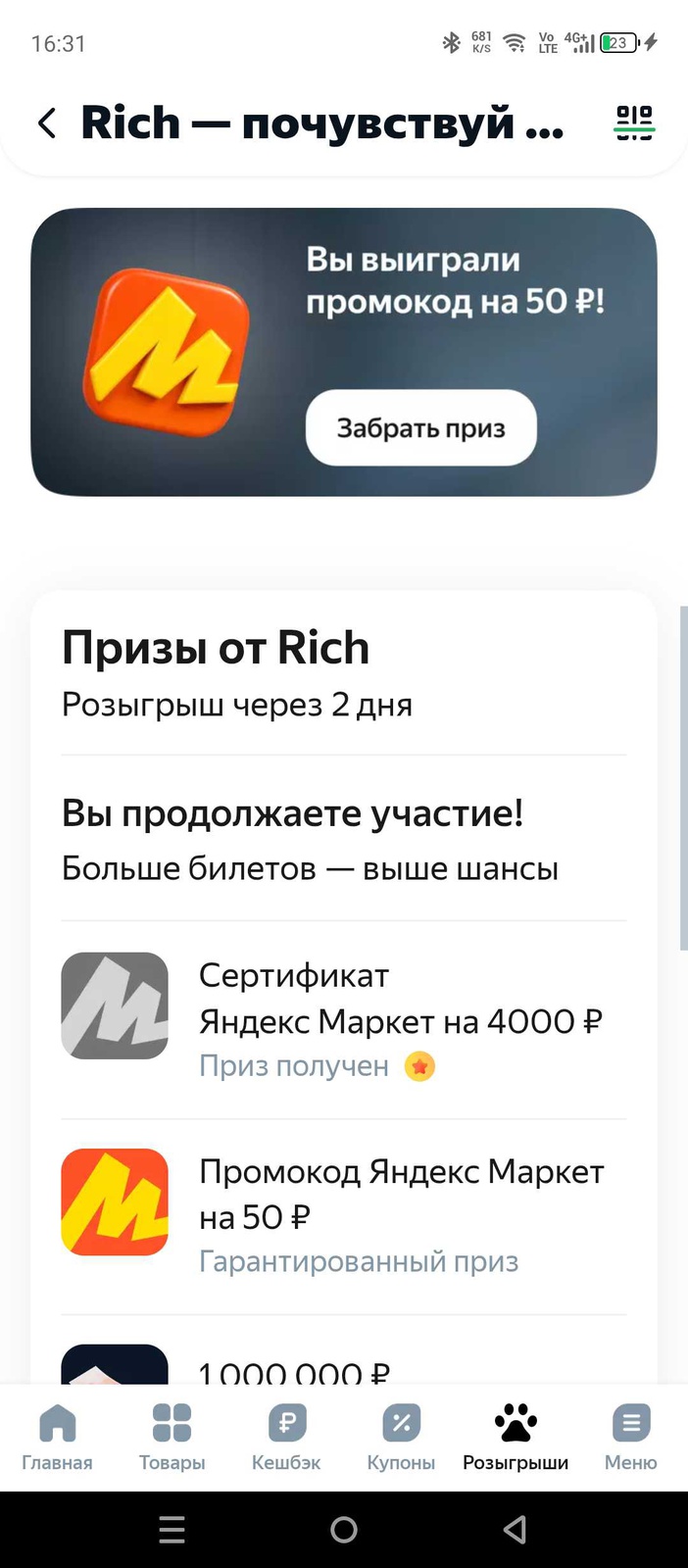Open recent apps from the navigation bar
688x1568 pixels.
(172, 1530)
